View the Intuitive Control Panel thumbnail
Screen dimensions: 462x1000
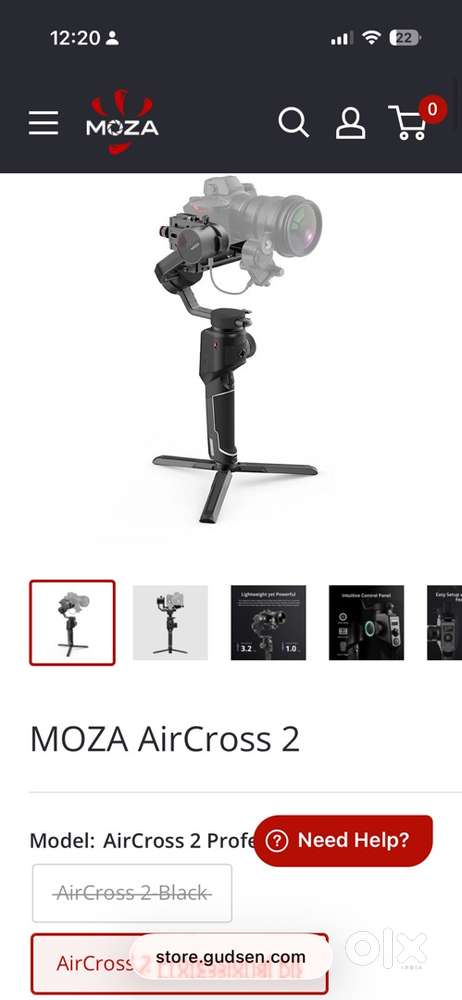(366, 622)
